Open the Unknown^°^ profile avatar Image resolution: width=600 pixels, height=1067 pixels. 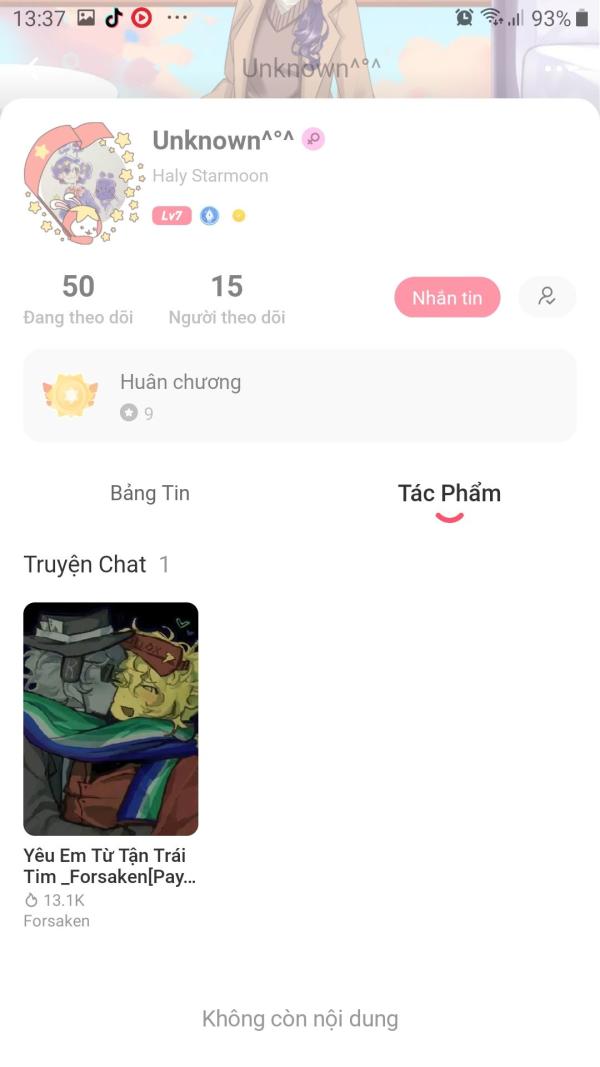click(x=82, y=182)
